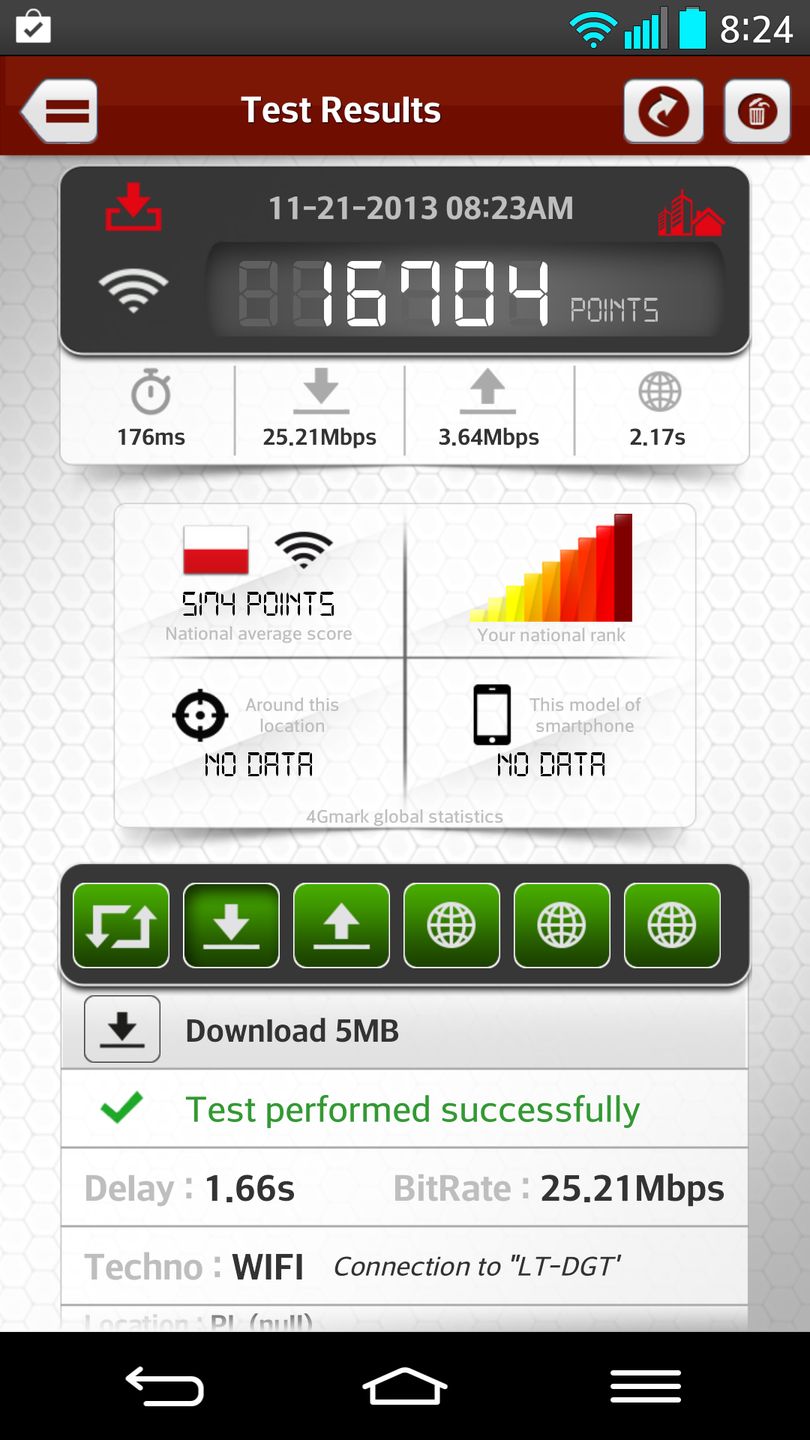The image size is (810, 1440).
Task: Go back using the system back key
Action: tap(164, 1386)
